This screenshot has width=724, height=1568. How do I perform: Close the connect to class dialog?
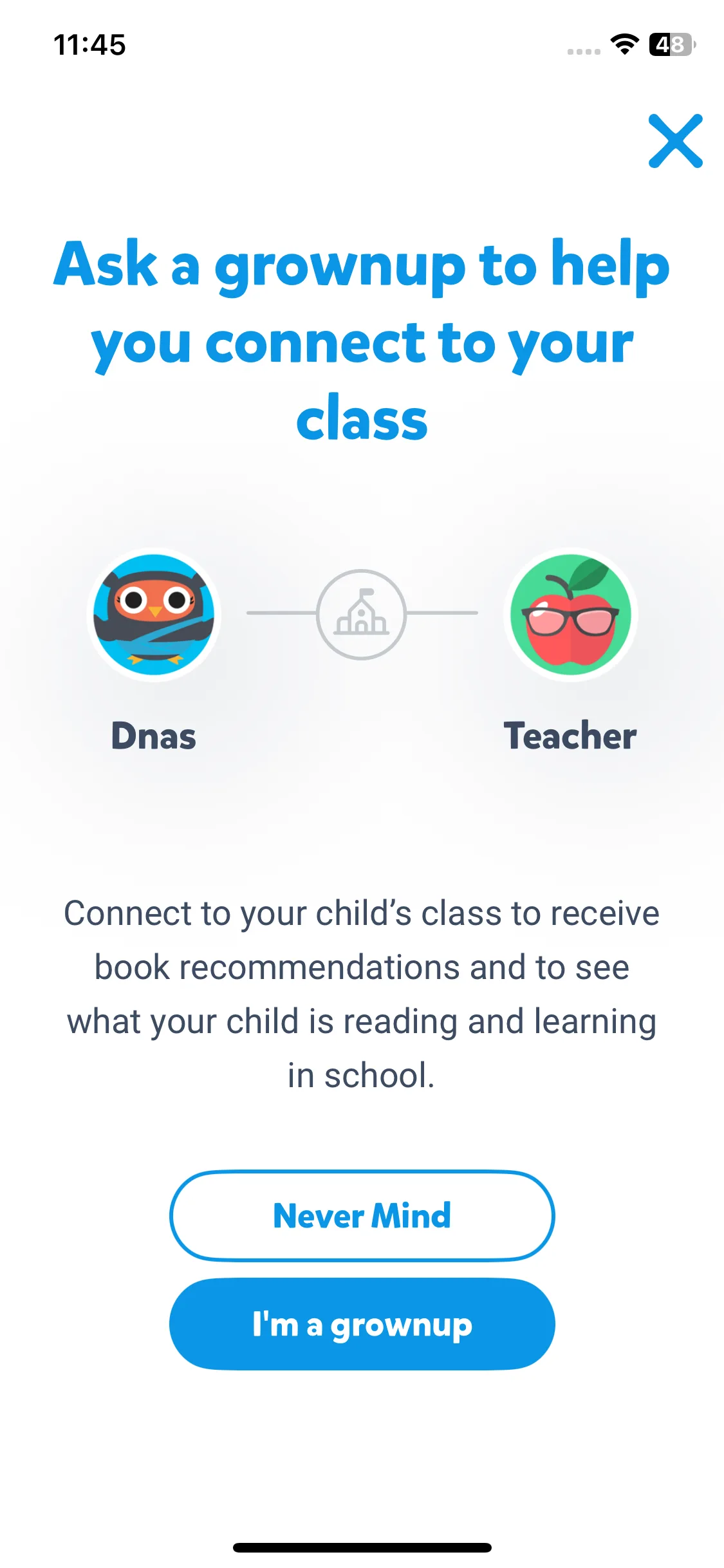tap(675, 141)
